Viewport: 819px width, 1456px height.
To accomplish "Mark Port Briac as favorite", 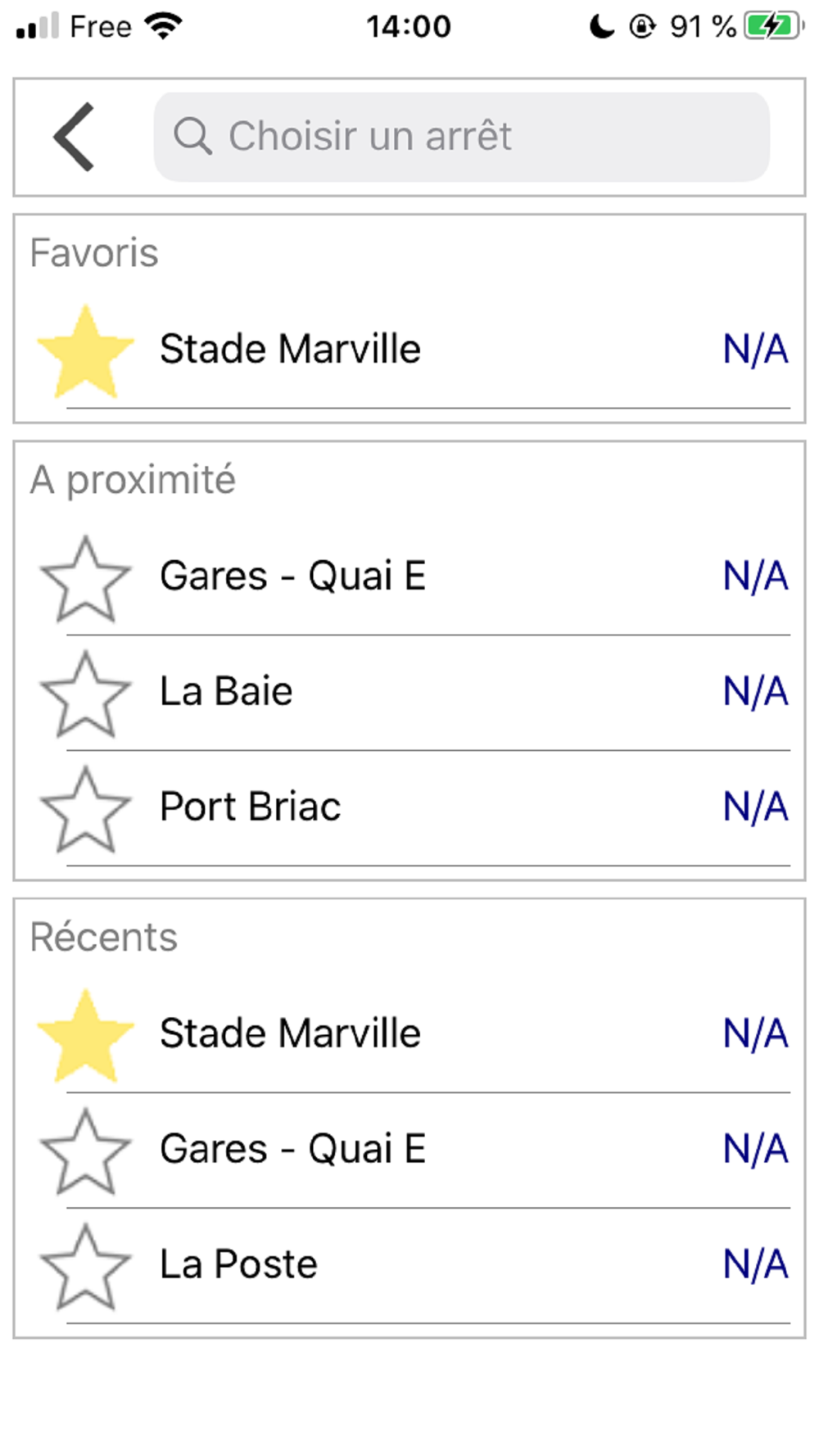I will click(85, 809).
